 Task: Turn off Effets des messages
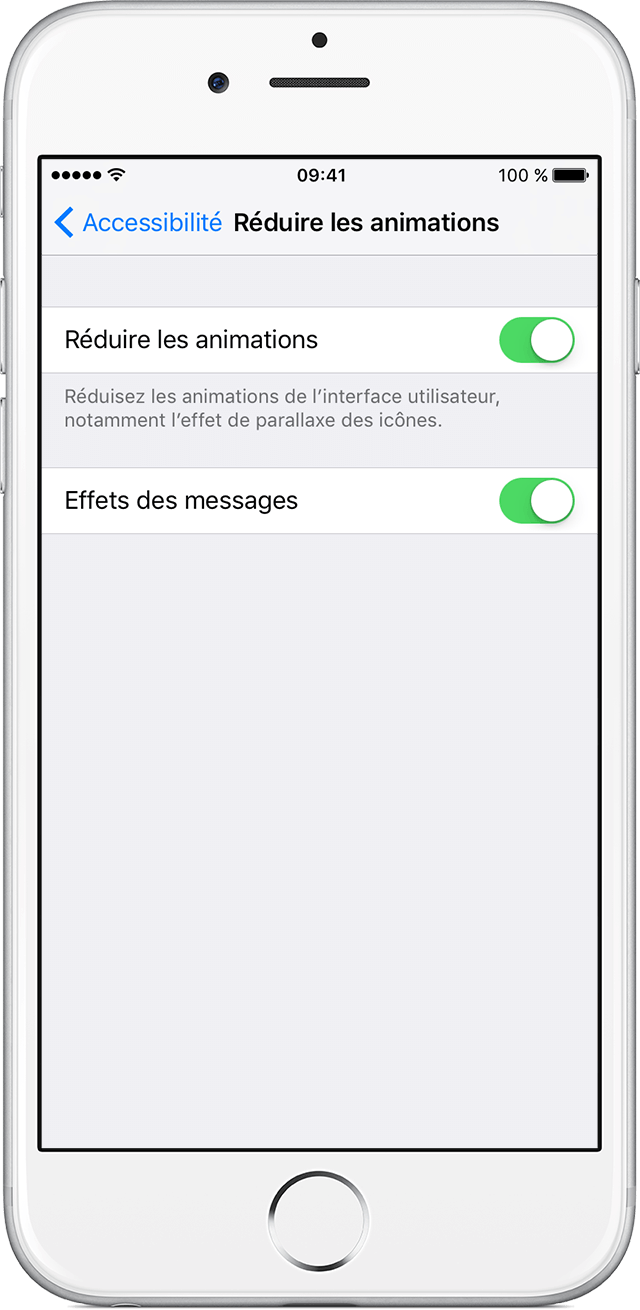pyautogui.click(x=537, y=501)
